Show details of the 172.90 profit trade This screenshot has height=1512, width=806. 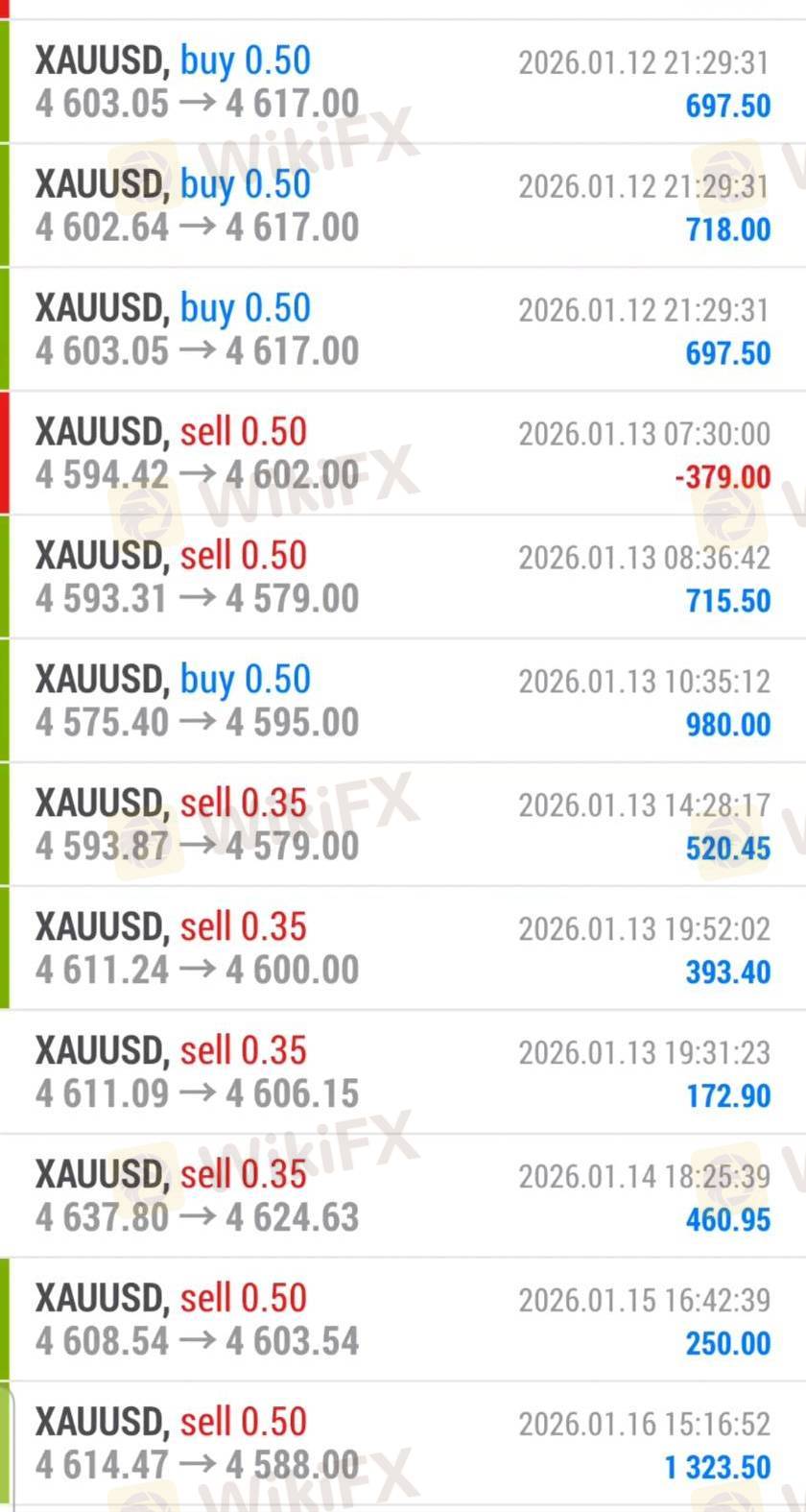[403, 1072]
